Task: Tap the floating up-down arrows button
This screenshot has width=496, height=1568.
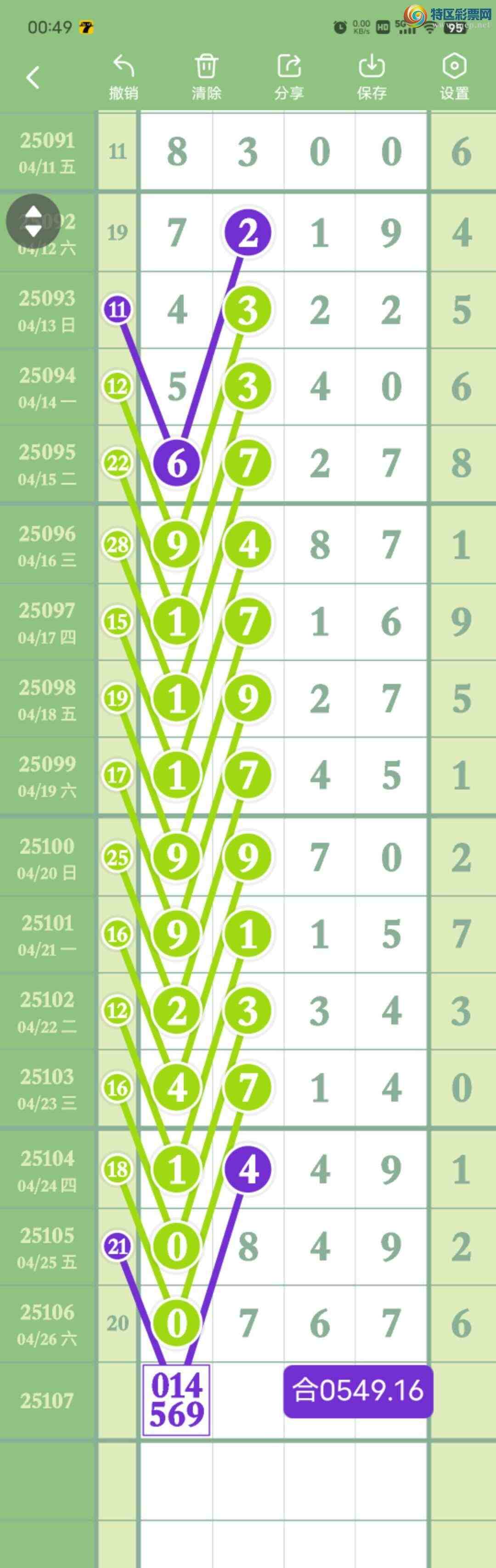Action: (34, 221)
